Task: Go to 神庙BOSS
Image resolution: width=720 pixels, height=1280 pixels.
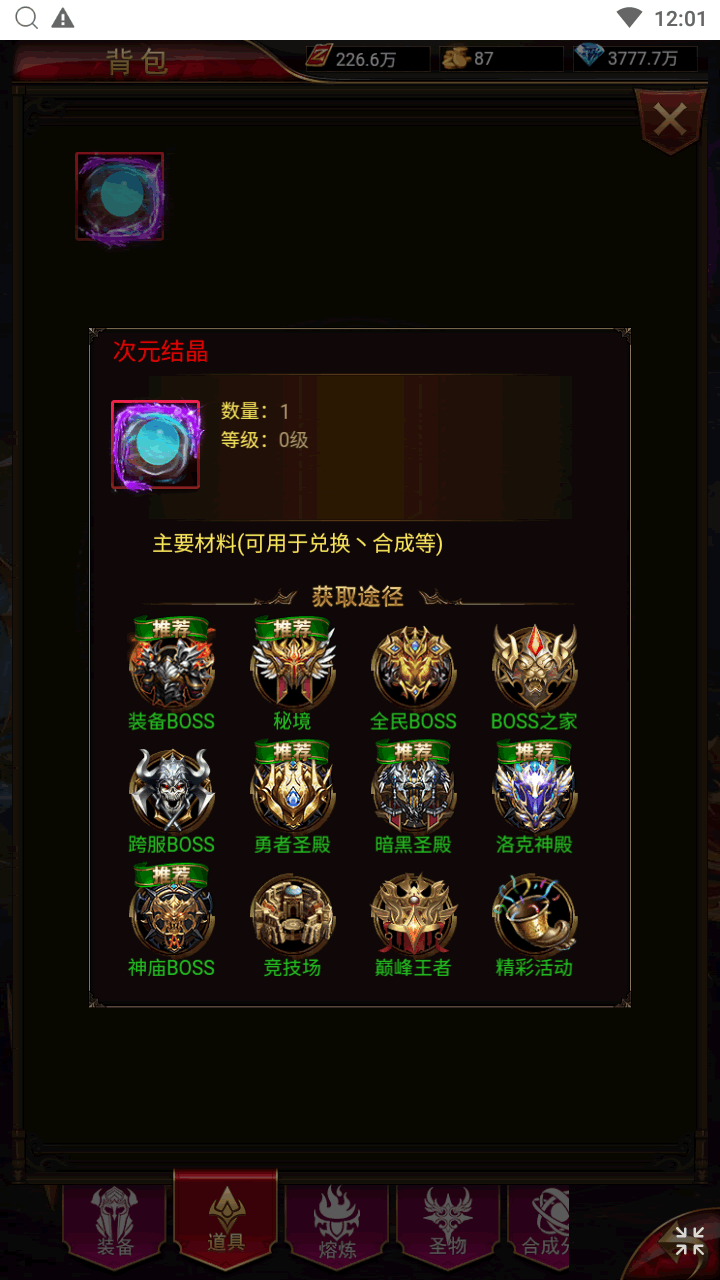Action: pos(171,915)
